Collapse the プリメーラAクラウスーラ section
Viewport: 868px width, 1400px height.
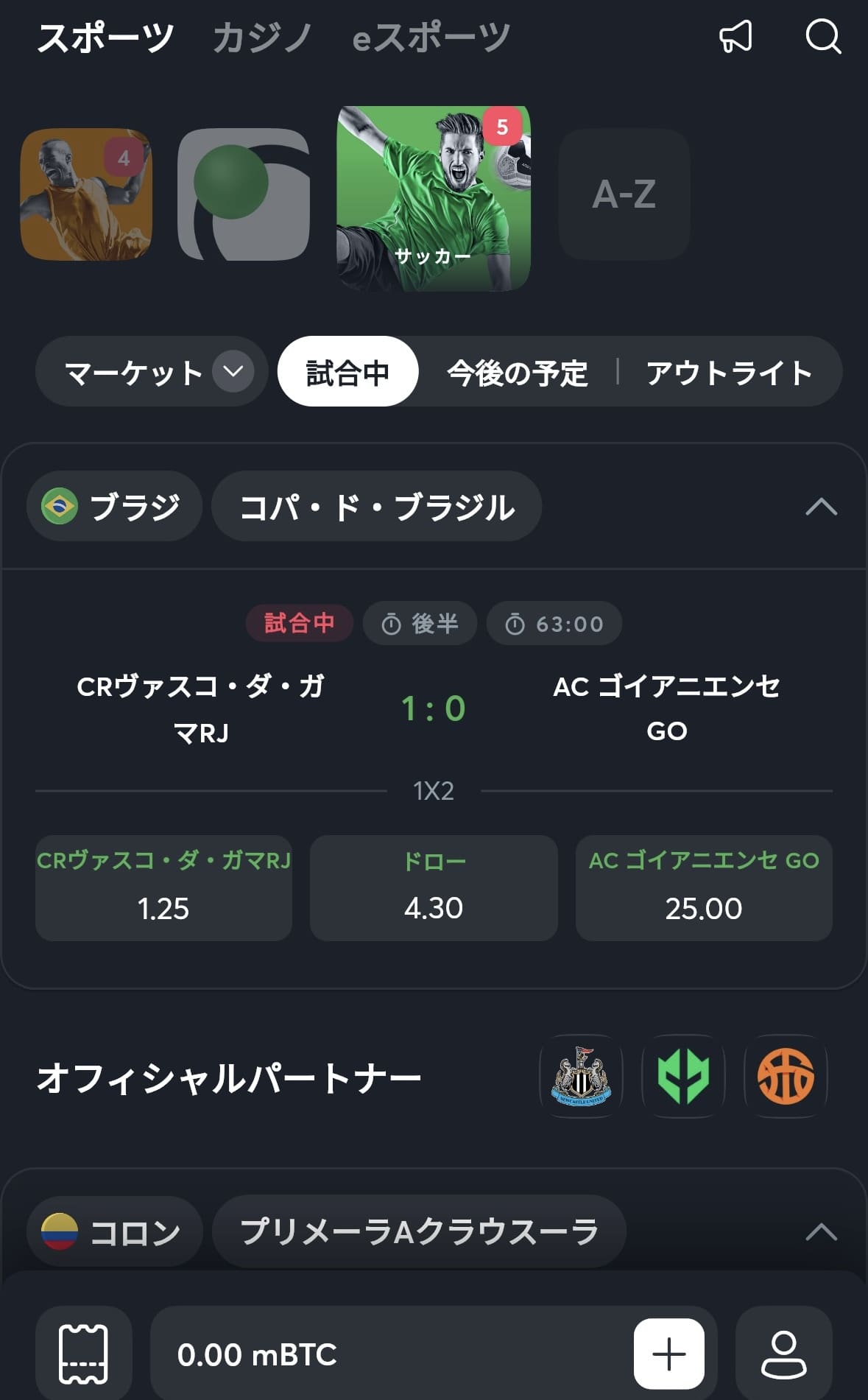click(821, 1231)
